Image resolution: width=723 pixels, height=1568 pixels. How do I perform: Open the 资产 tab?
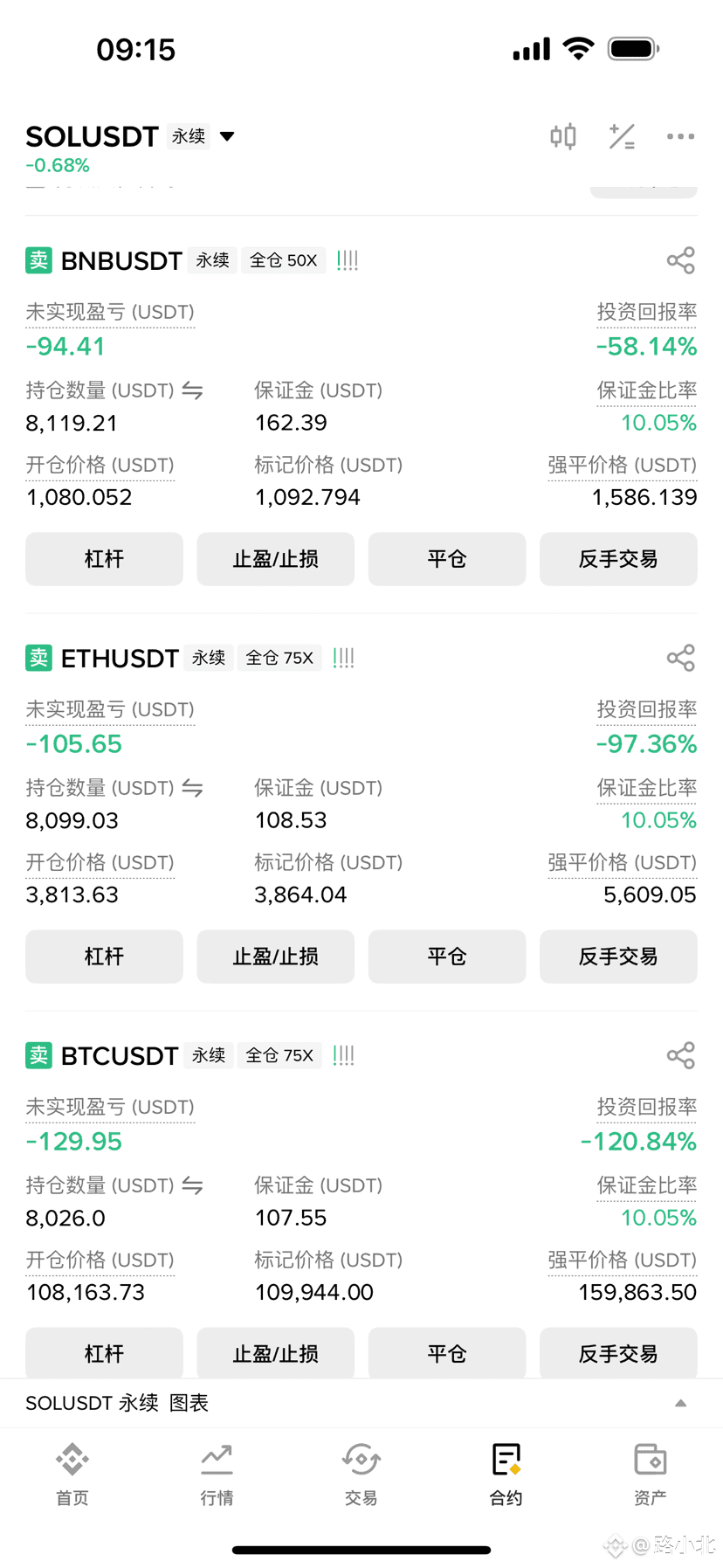click(x=650, y=1475)
